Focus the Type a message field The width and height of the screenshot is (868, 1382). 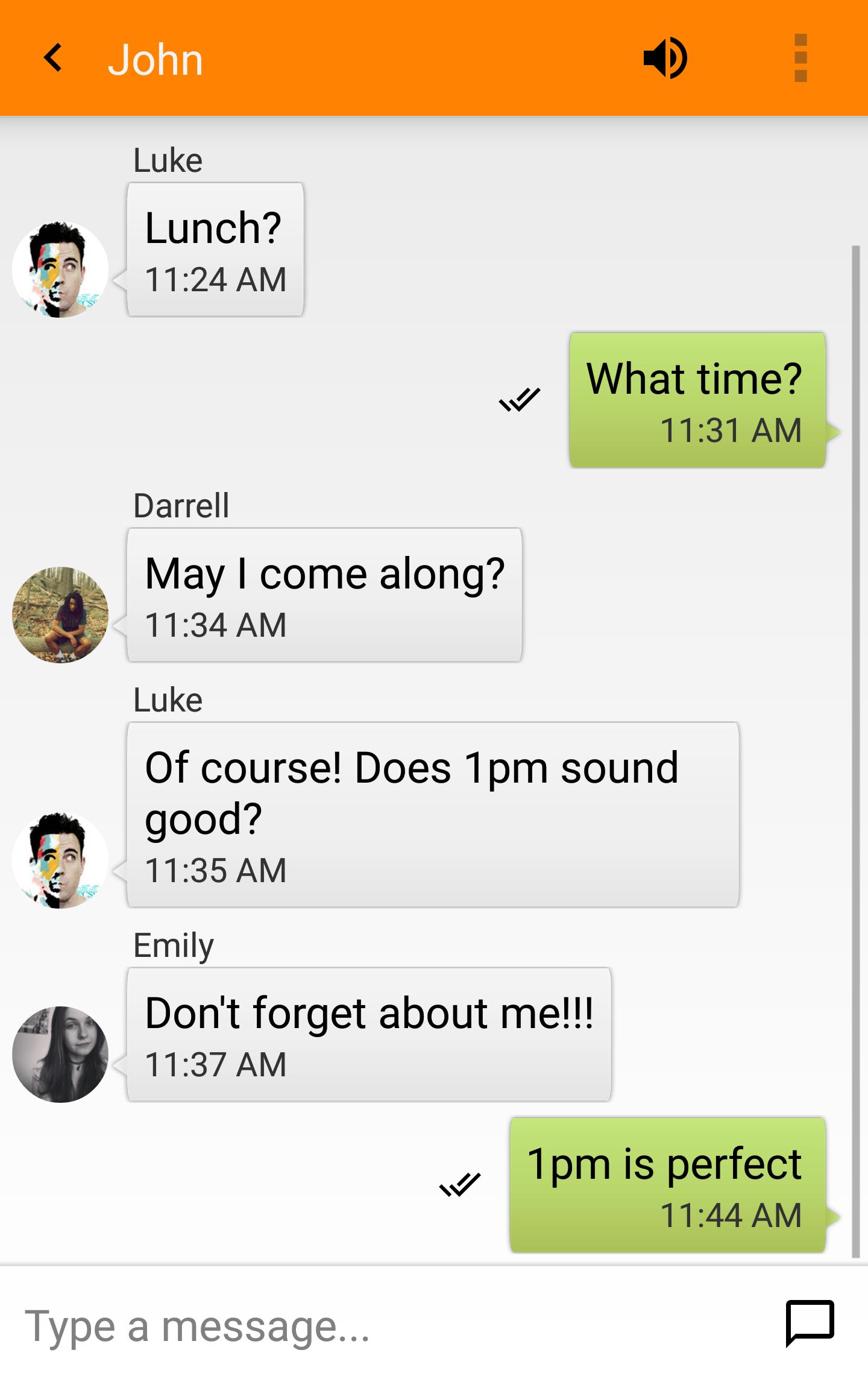click(386, 1326)
